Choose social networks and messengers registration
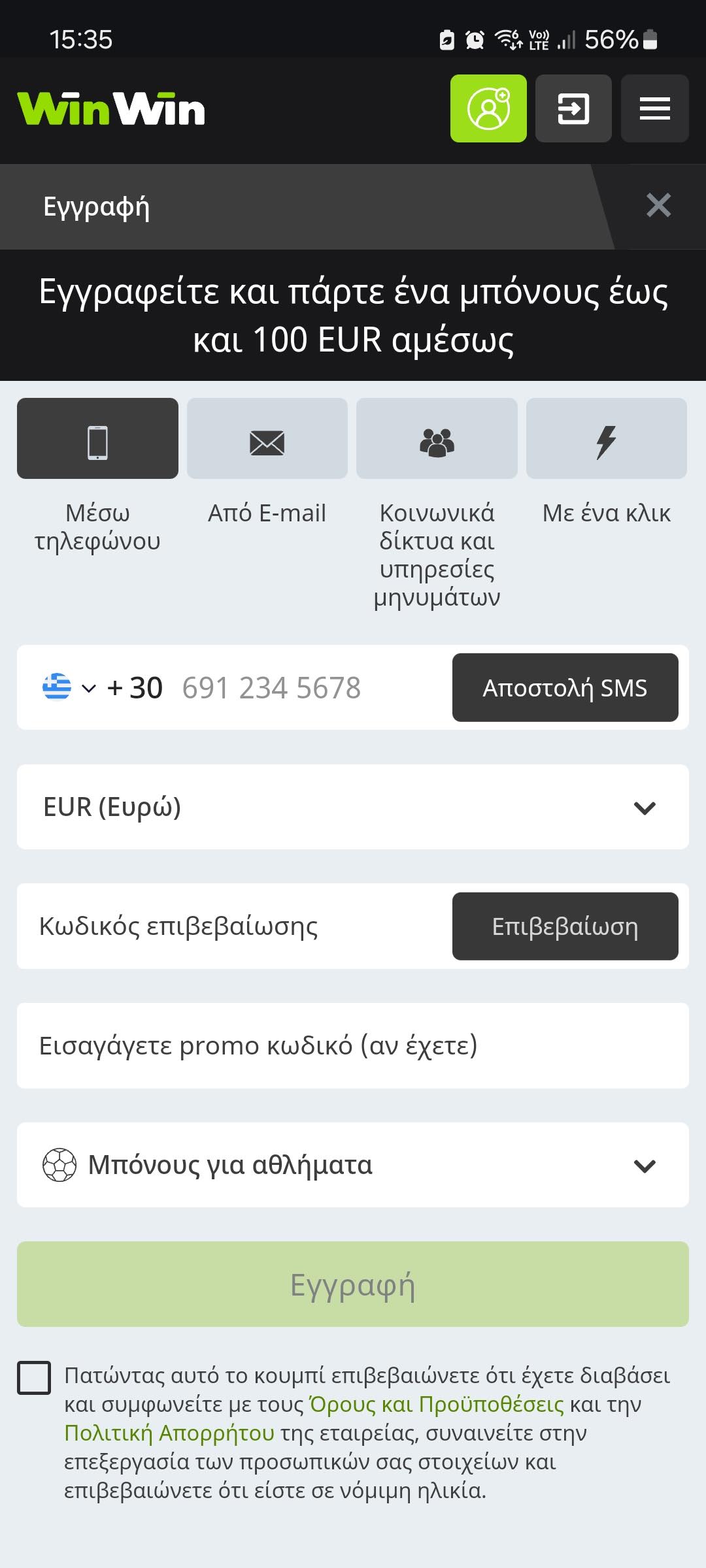706x1568 pixels. pyautogui.click(x=437, y=438)
